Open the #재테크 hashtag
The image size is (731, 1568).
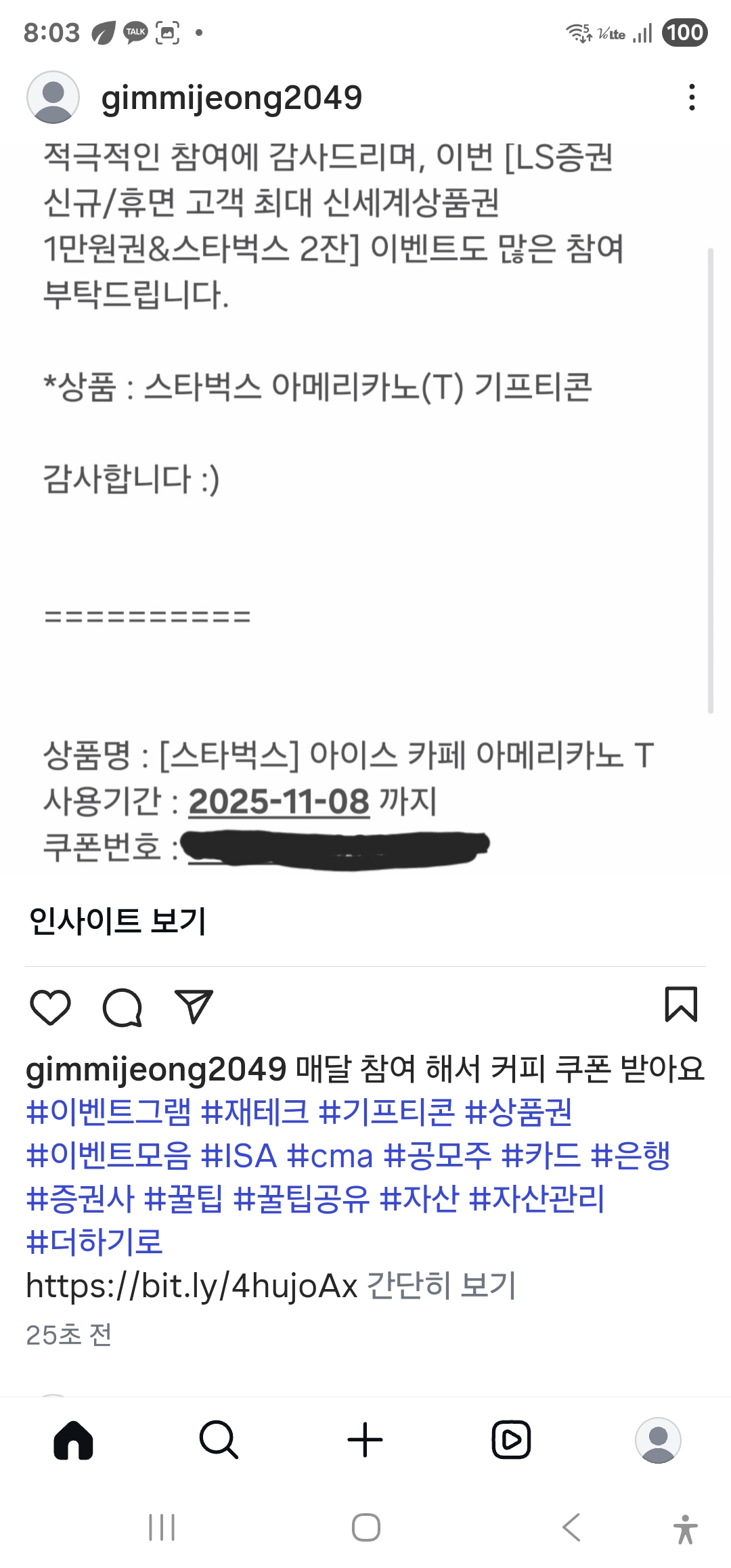[x=254, y=1112]
